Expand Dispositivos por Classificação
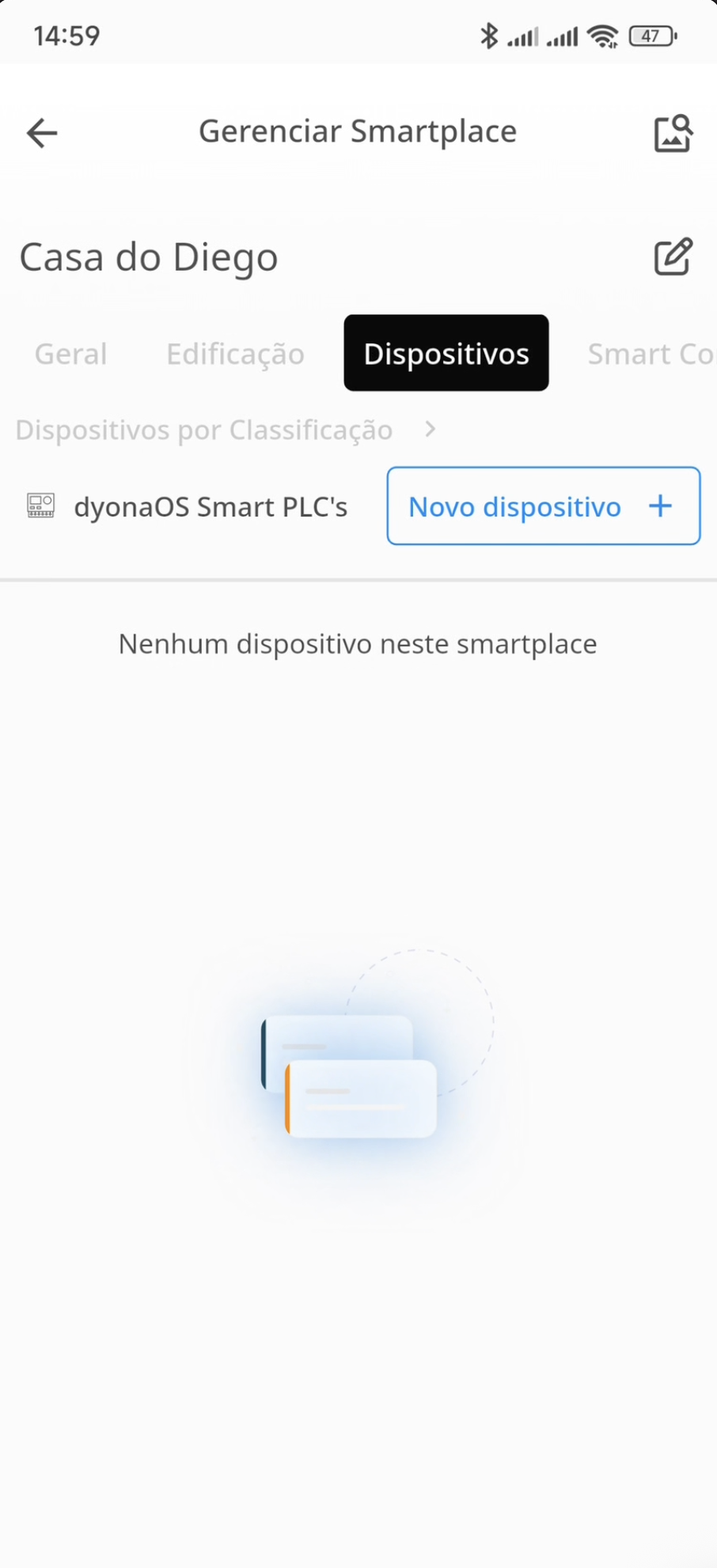 pos(226,430)
